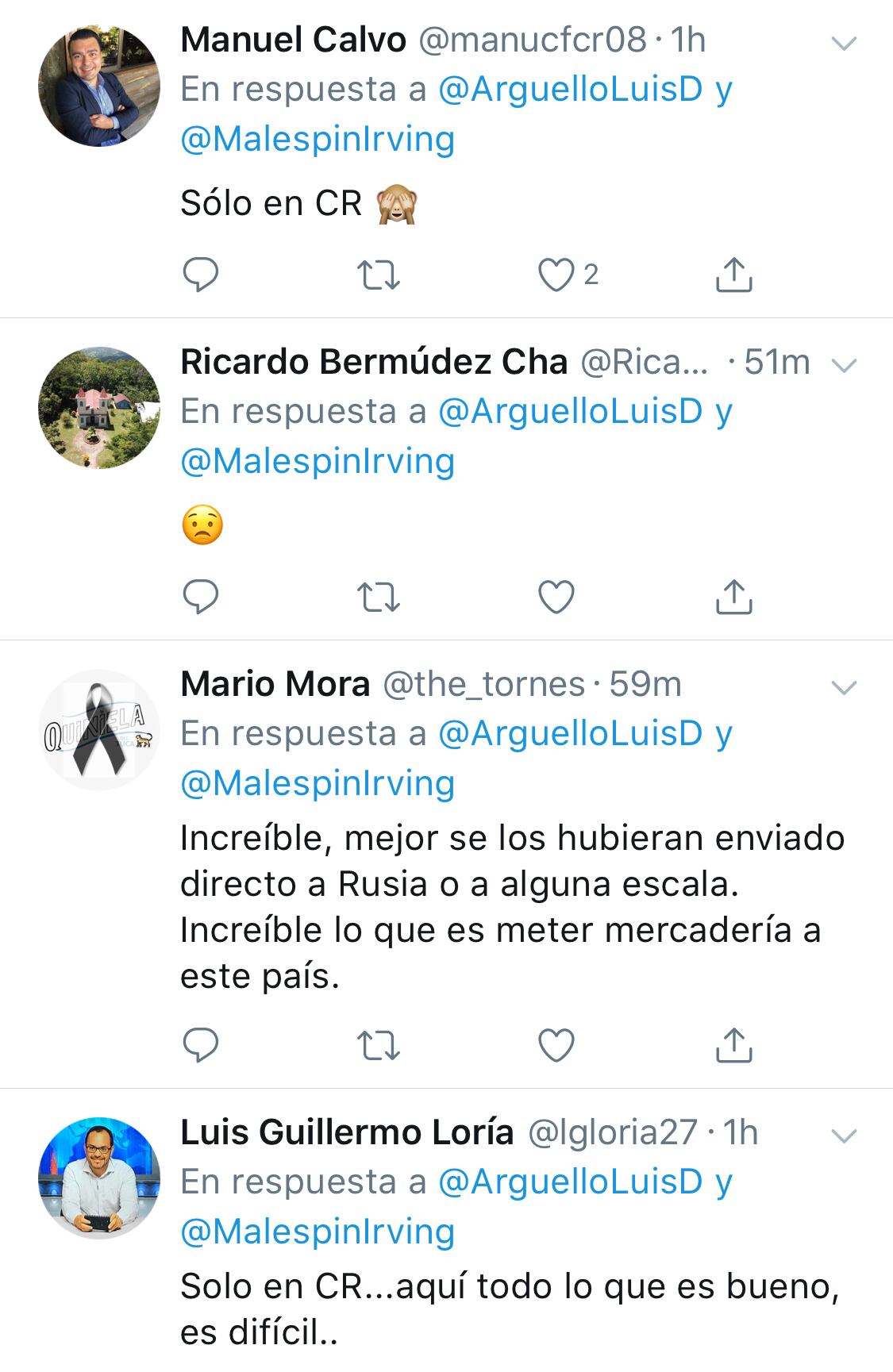Viewport: 893px width, 1372px height.
Task: Open dropdown chevron on Manuel Calvo's tweet
Action: pyautogui.click(x=843, y=44)
